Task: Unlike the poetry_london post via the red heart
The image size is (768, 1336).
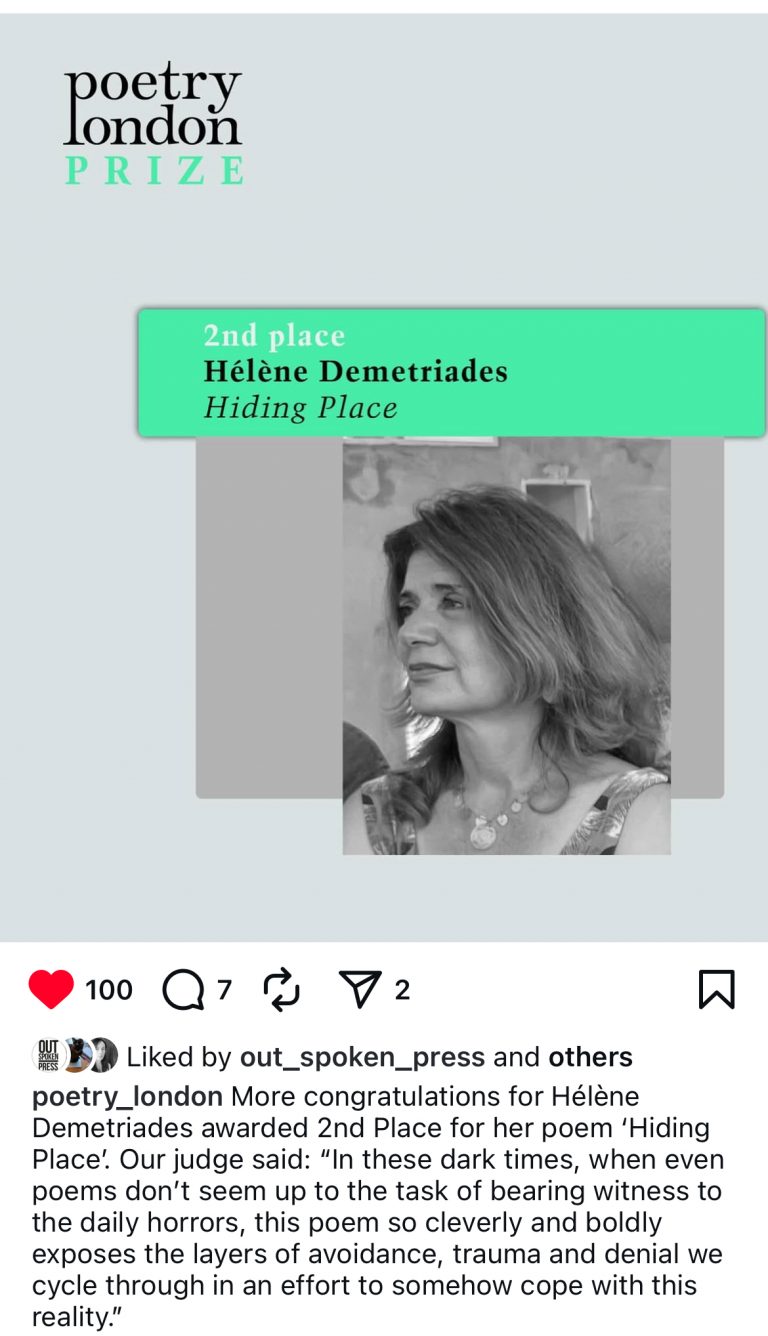Action: (x=51, y=990)
